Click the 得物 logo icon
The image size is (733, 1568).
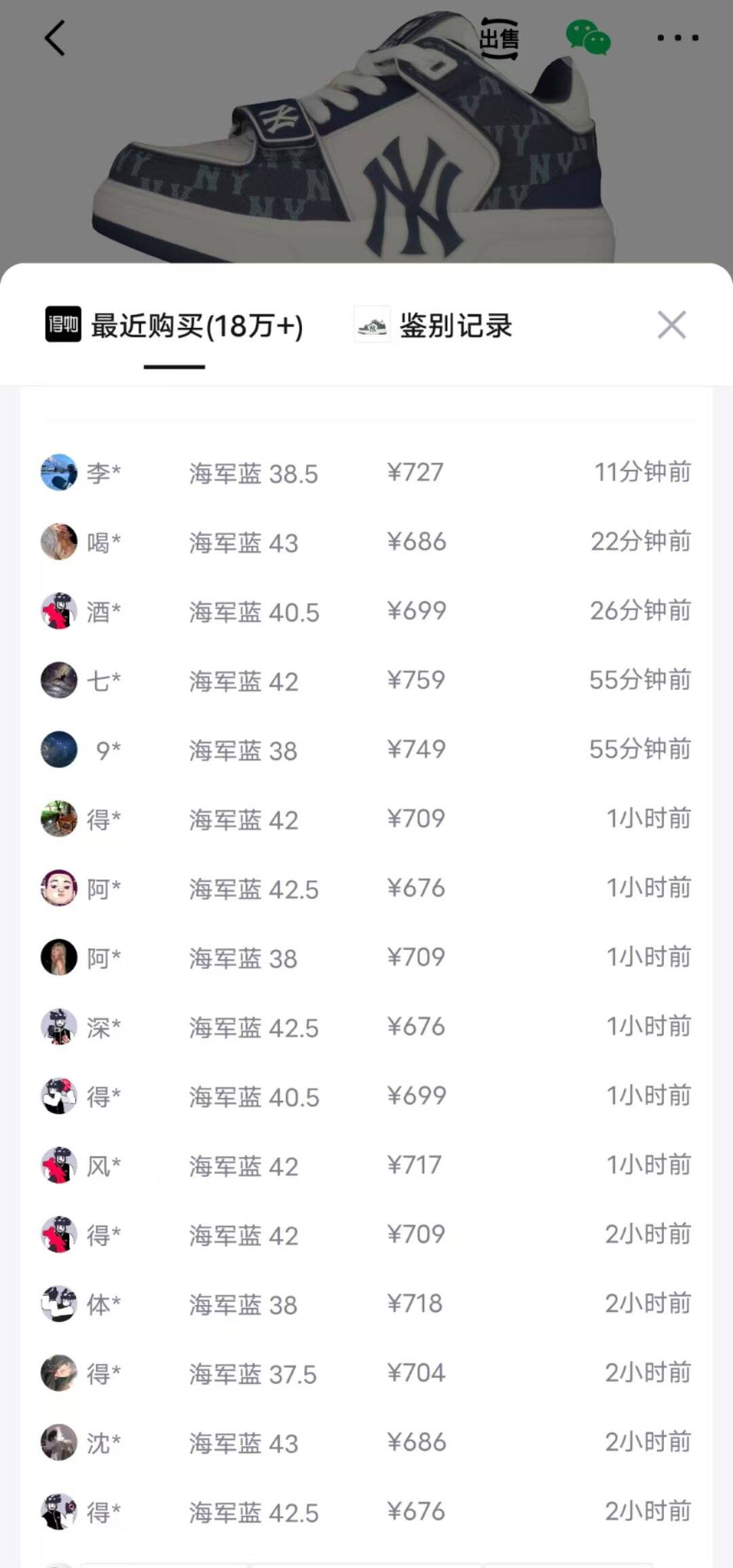(62, 326)
